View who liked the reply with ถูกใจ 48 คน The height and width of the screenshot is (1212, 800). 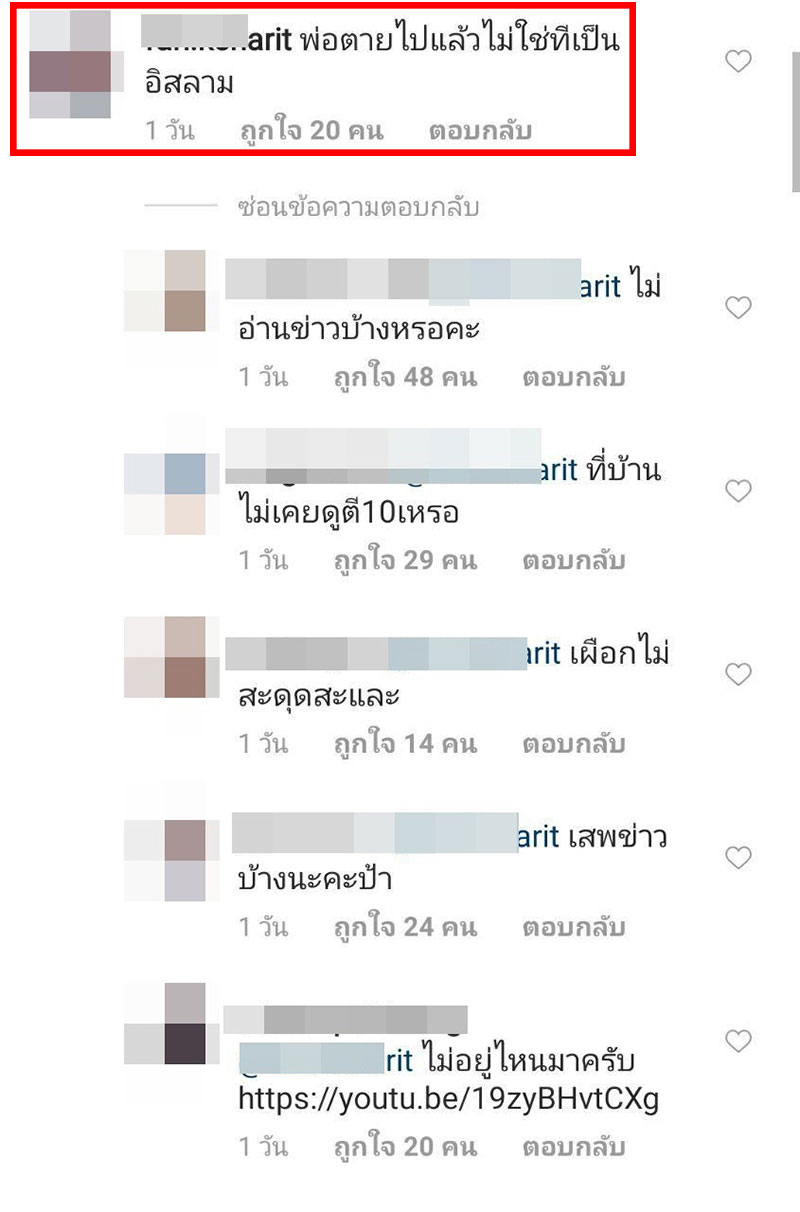[x=405, y=377]
